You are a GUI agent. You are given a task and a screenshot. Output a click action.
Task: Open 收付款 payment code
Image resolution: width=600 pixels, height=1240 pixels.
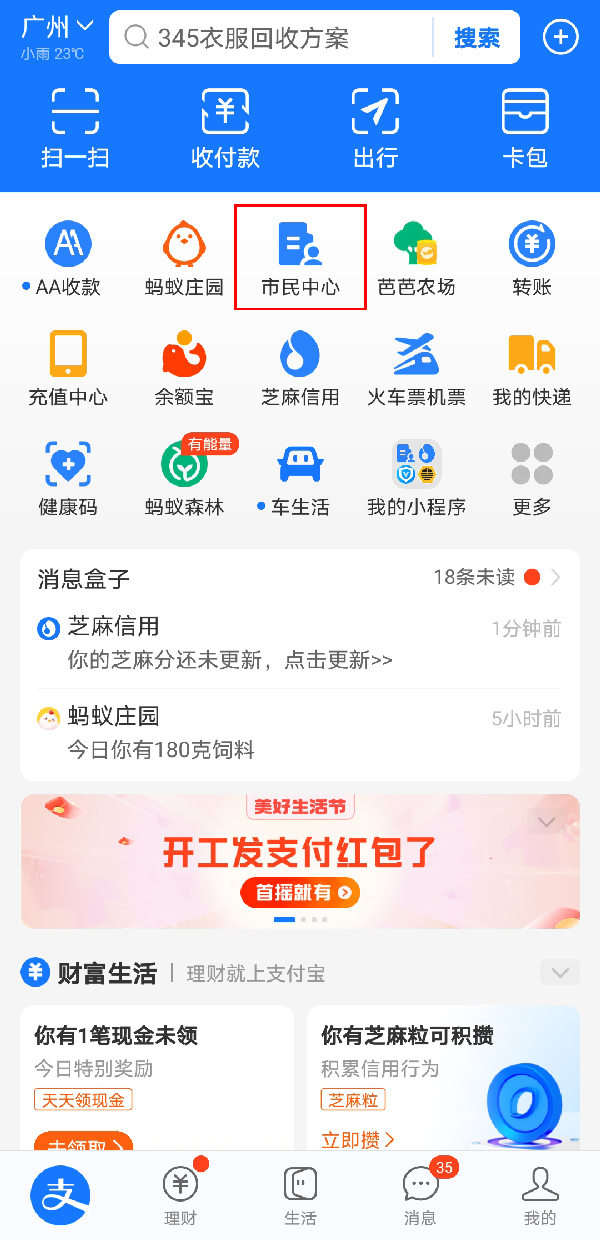[x=225, y=127]
